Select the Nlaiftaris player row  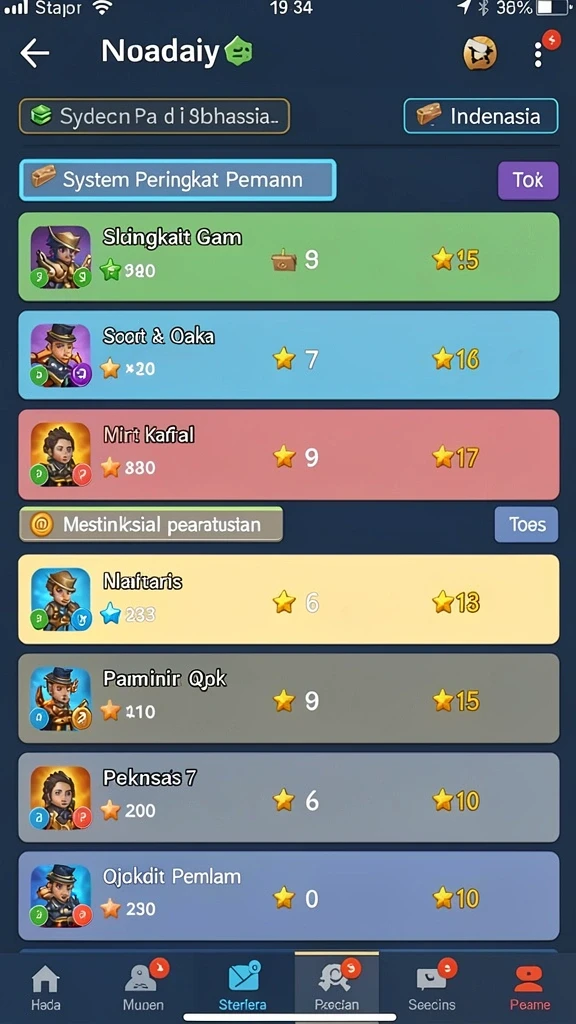pos(289,600)
